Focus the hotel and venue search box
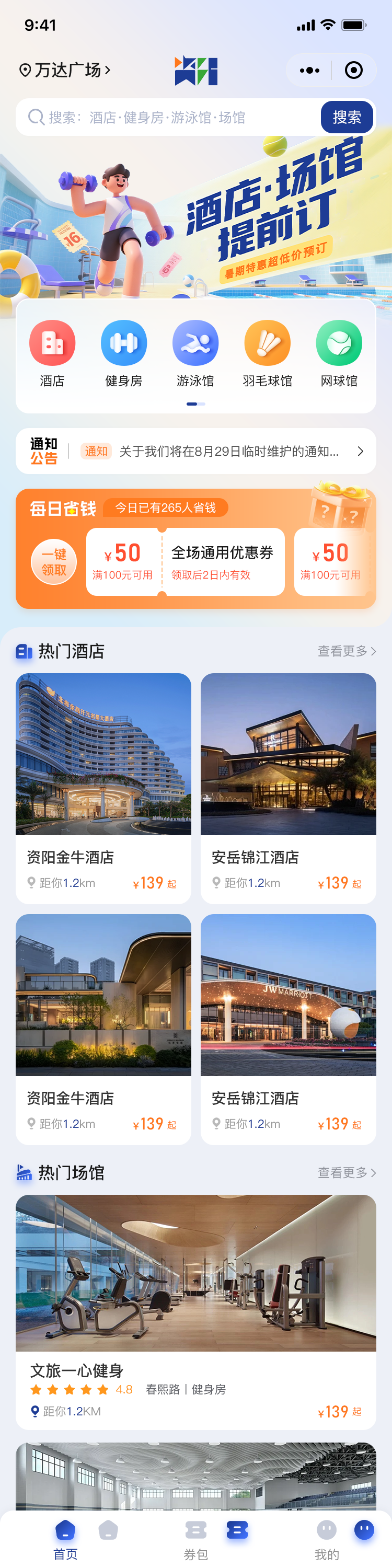Viewport: 392px width, 1568px height. 170,118
